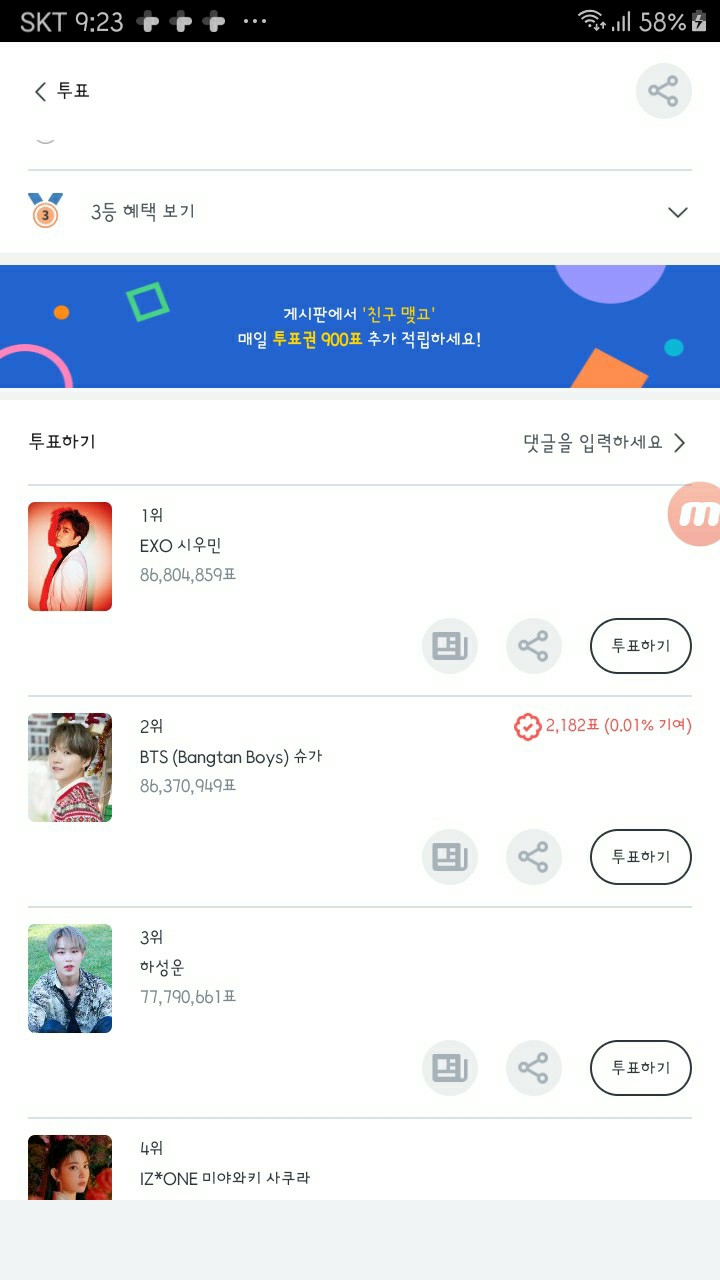Share BTS 슈가's ranking
The width and height of the screenshot is (720, 1280).
pos(533,857)
